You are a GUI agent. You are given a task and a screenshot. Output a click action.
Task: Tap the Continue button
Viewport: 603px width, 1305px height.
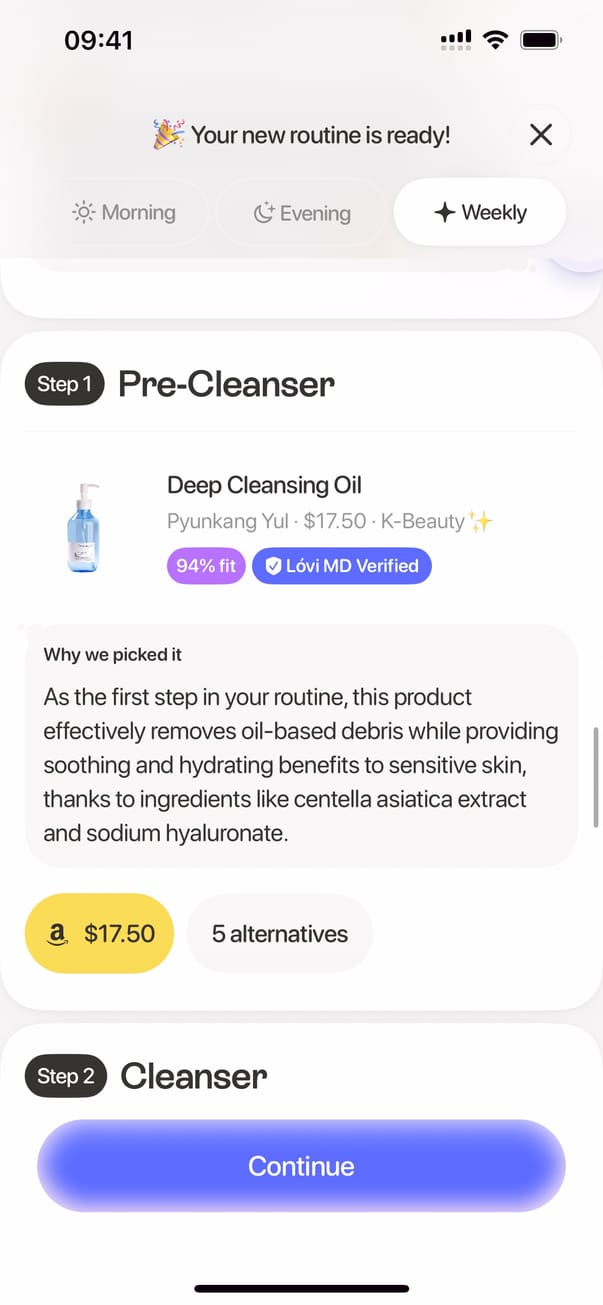pyautogui.click(x=301, y=1166)
